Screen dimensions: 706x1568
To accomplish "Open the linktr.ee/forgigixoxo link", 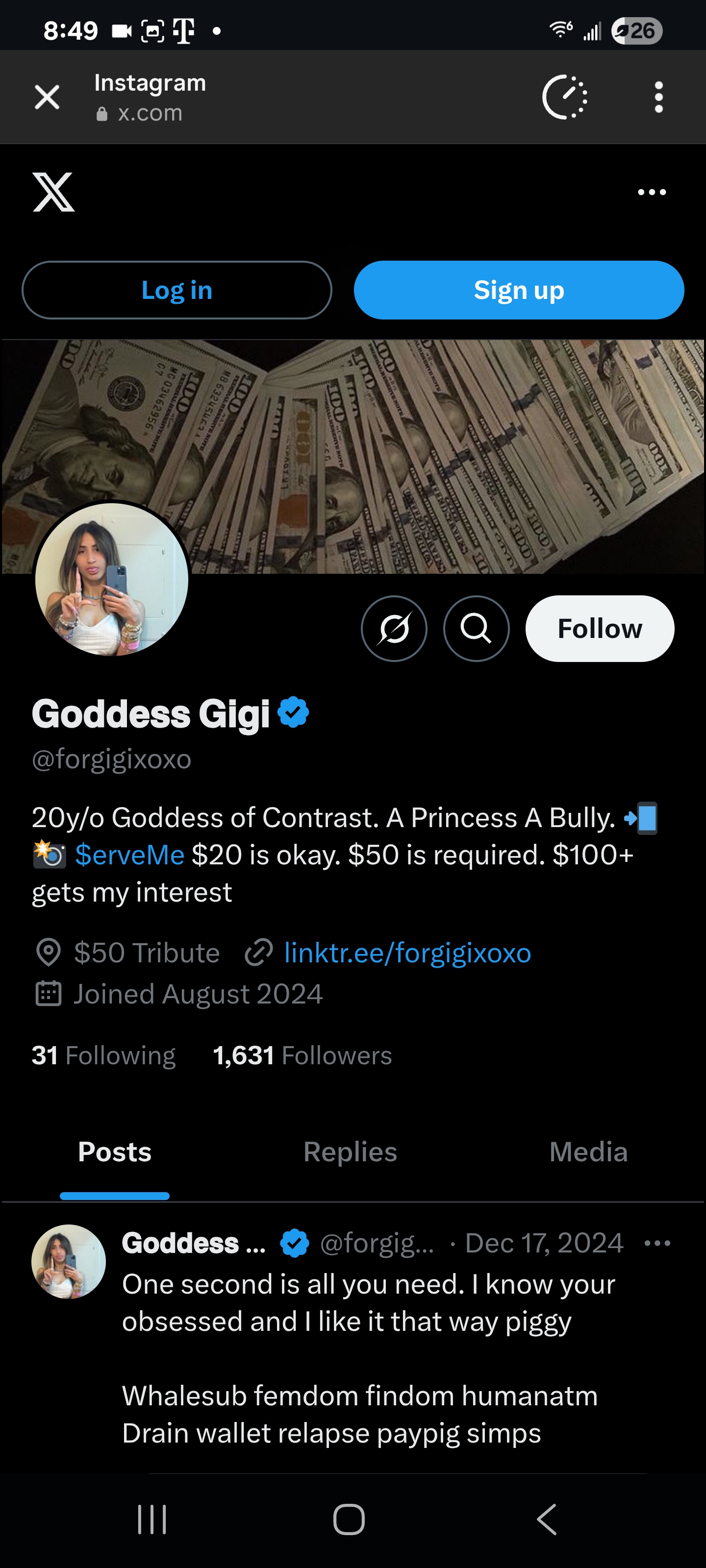I will 407,953.
